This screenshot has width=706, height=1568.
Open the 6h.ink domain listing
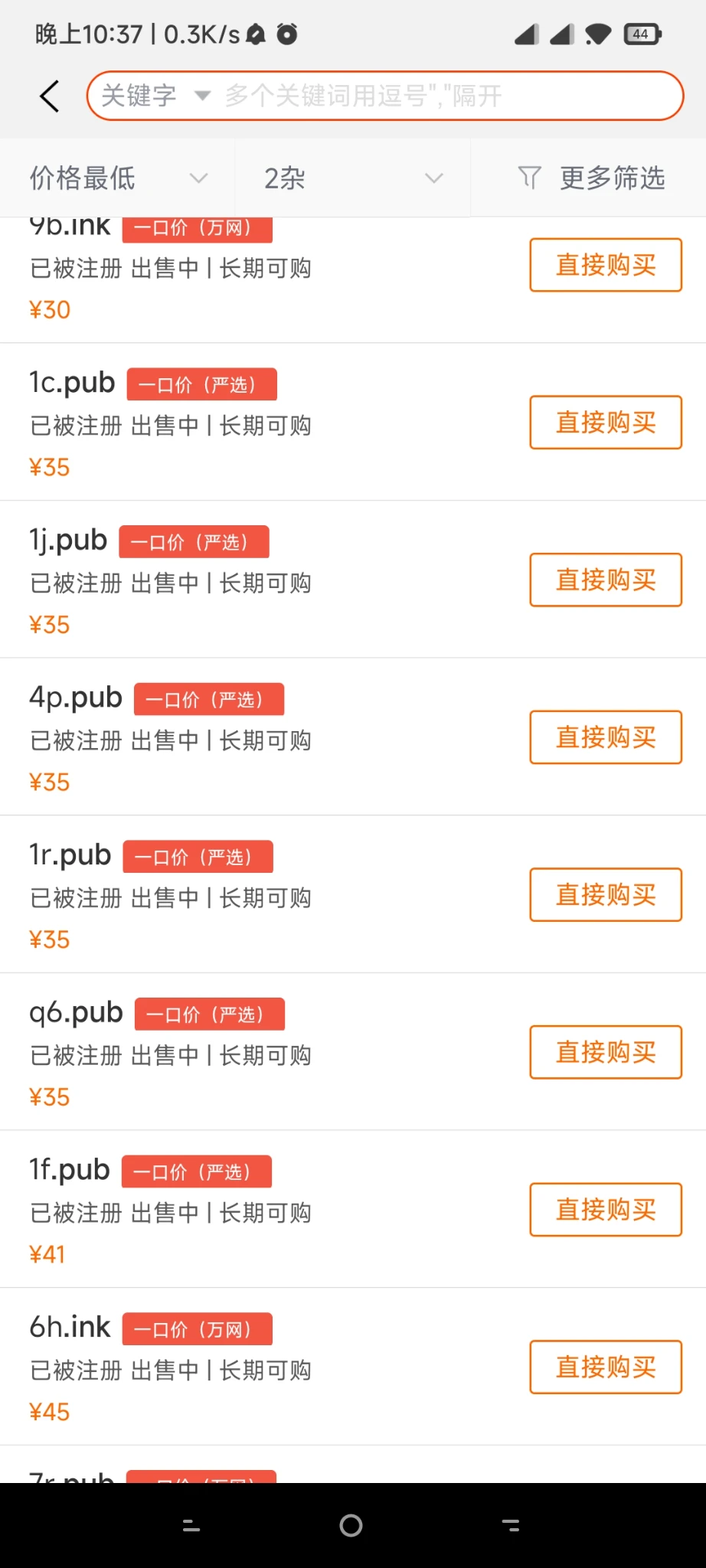[x=70, y=1328]
